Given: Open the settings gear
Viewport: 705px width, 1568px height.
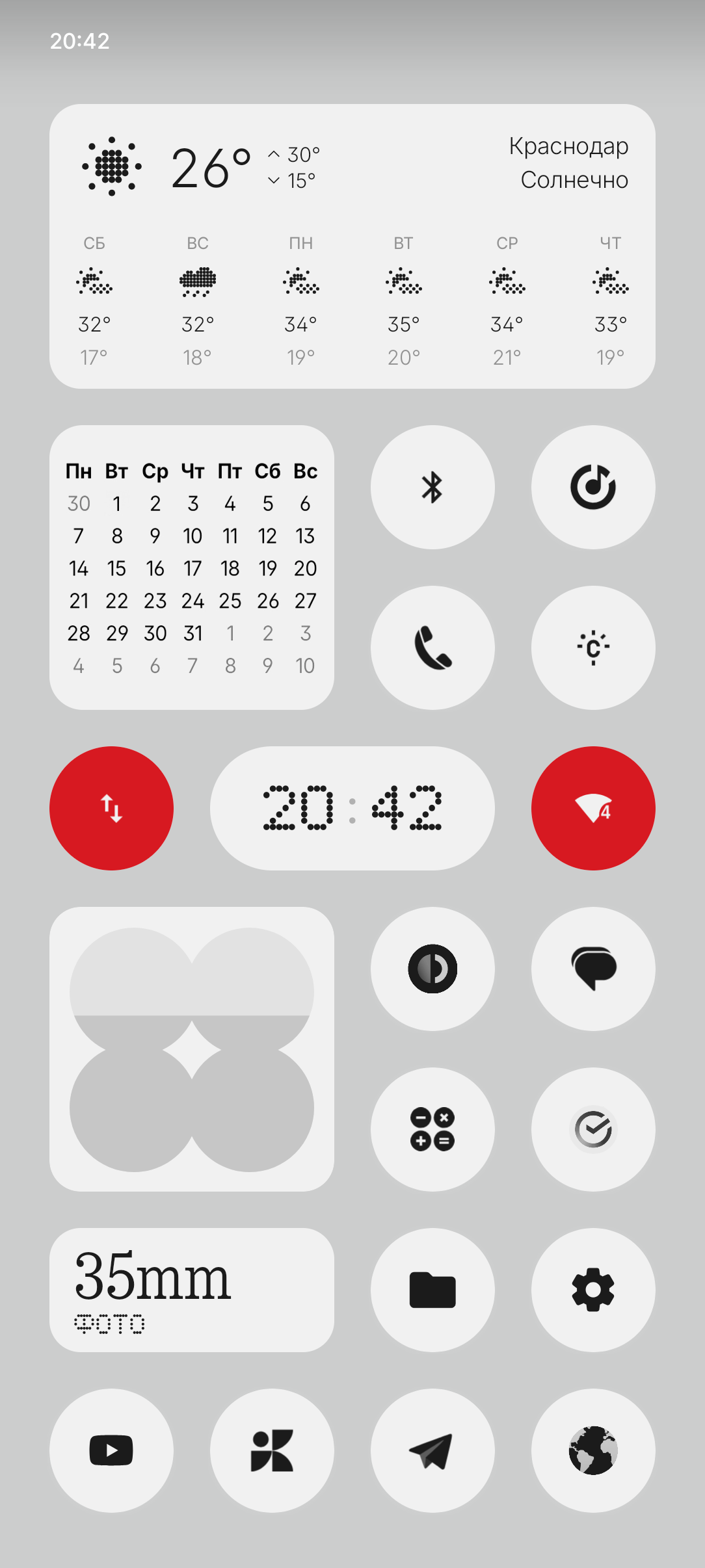Looking at the screenshot, I should (592, 1290).
